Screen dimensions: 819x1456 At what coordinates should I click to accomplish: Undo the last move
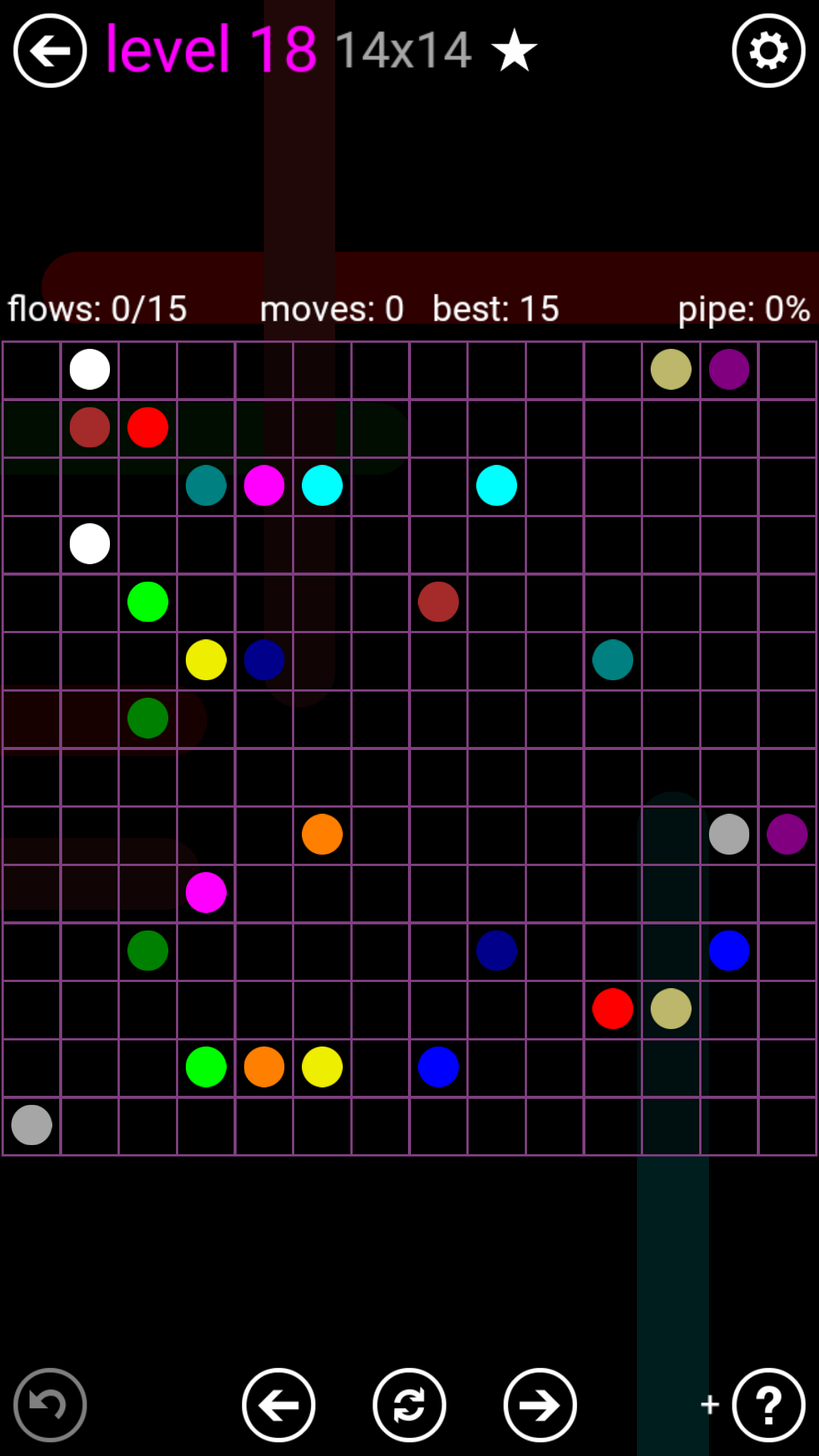(50, 1405)
